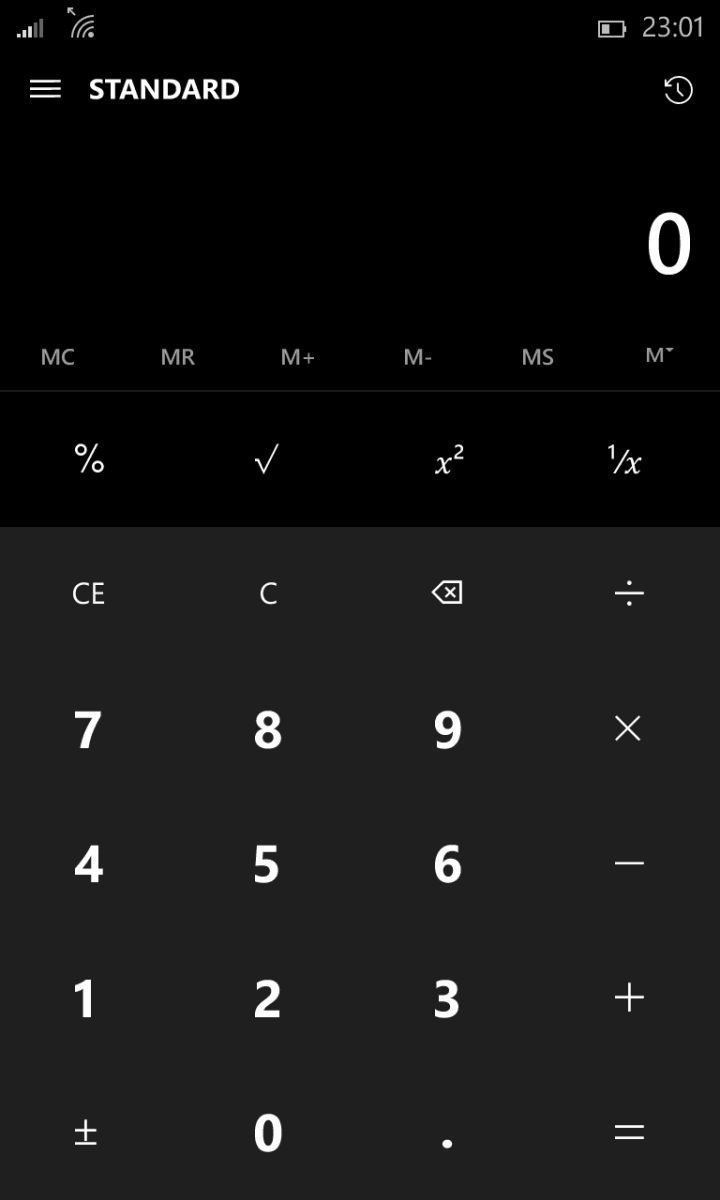Tap the equals key
This screenshot has height=1200, width=720.
point(629,1132)
